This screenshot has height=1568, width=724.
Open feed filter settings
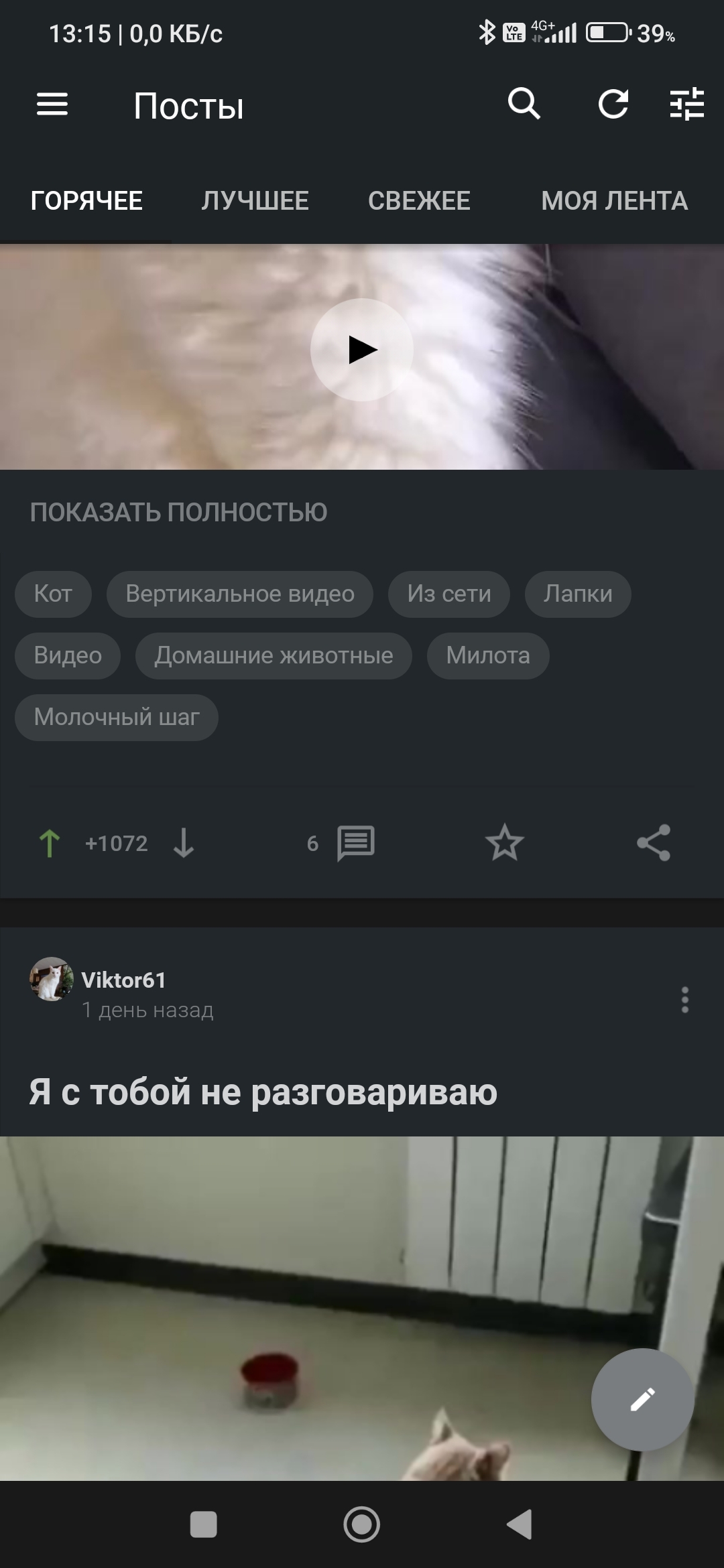(687, 105)
